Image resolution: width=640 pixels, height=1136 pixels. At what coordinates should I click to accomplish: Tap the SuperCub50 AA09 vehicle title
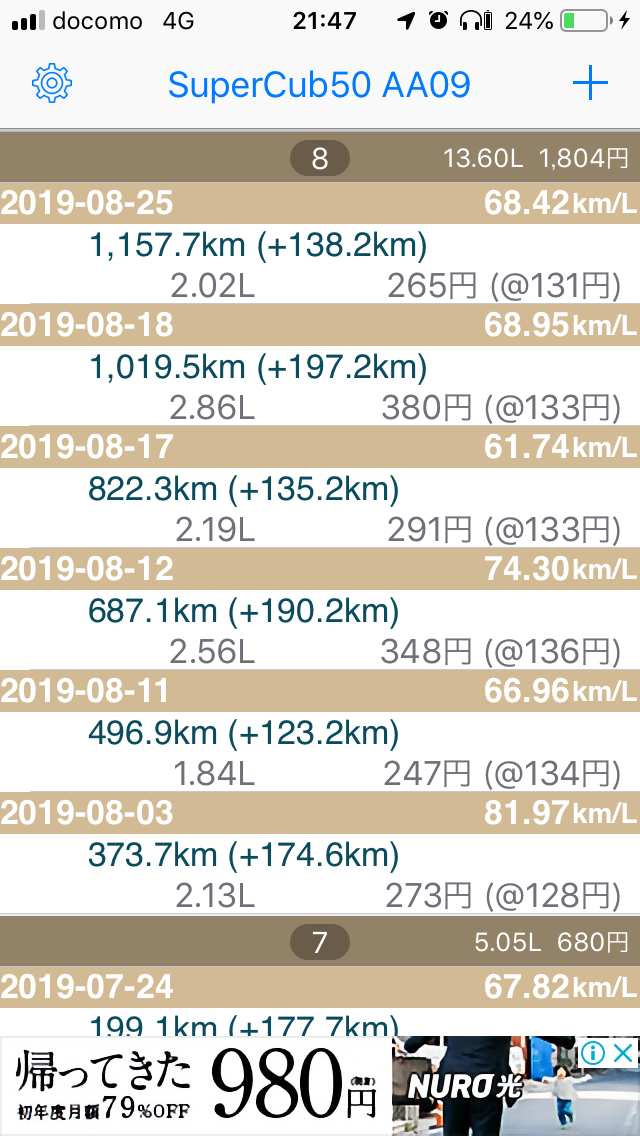pos(320,85)
